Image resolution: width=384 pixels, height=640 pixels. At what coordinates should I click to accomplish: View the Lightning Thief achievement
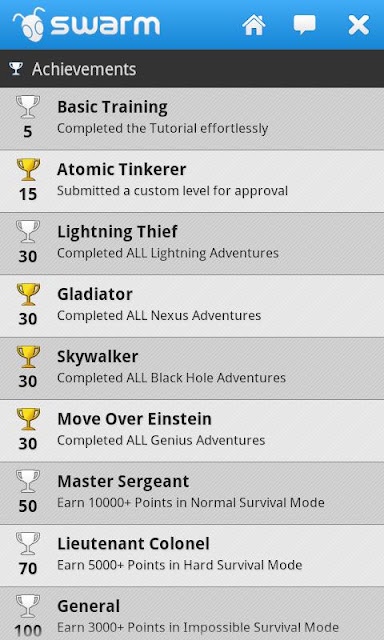coord(192,243)
